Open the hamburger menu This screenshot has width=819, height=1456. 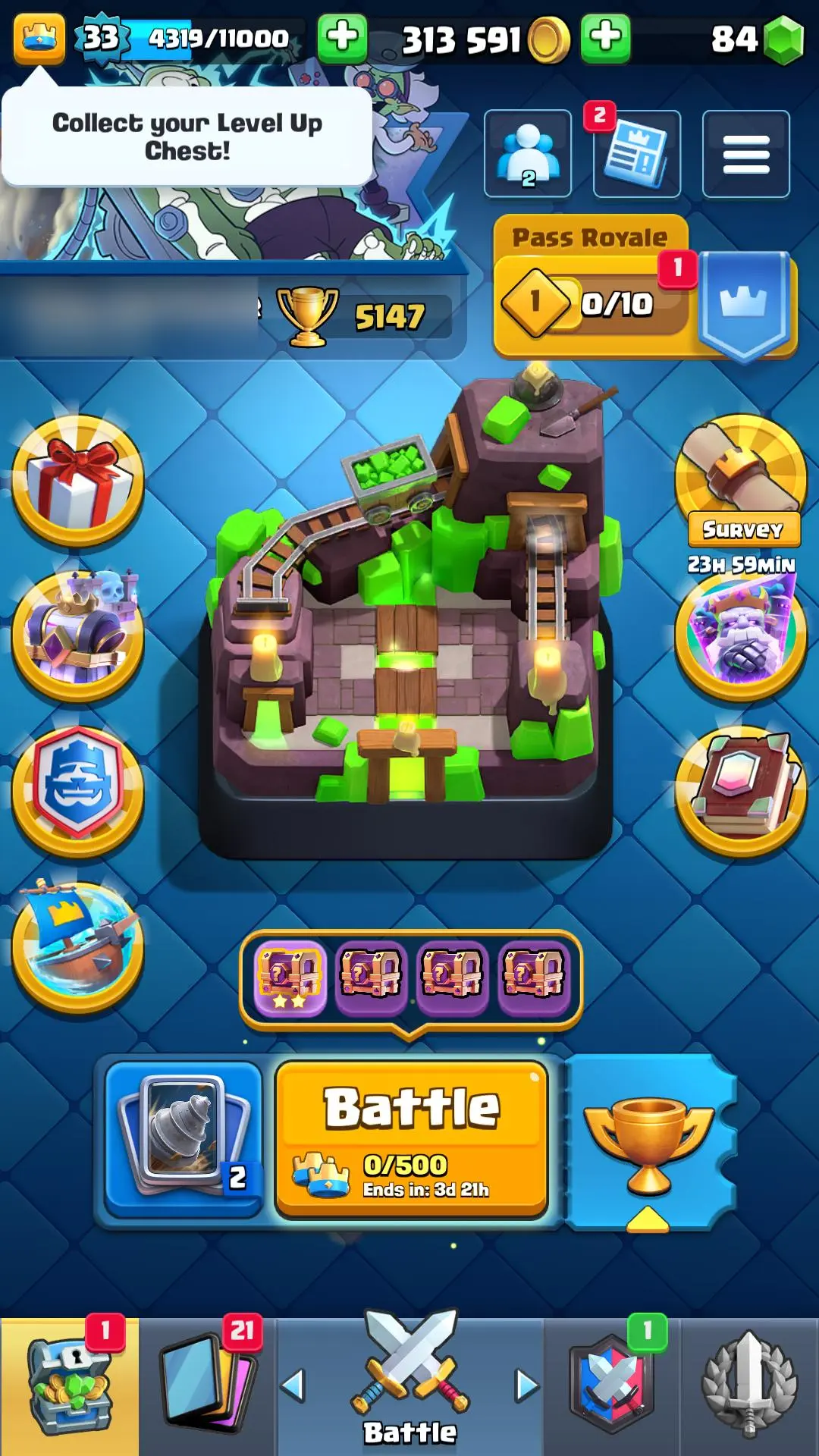pyautogui.click(x=745, y=154)
